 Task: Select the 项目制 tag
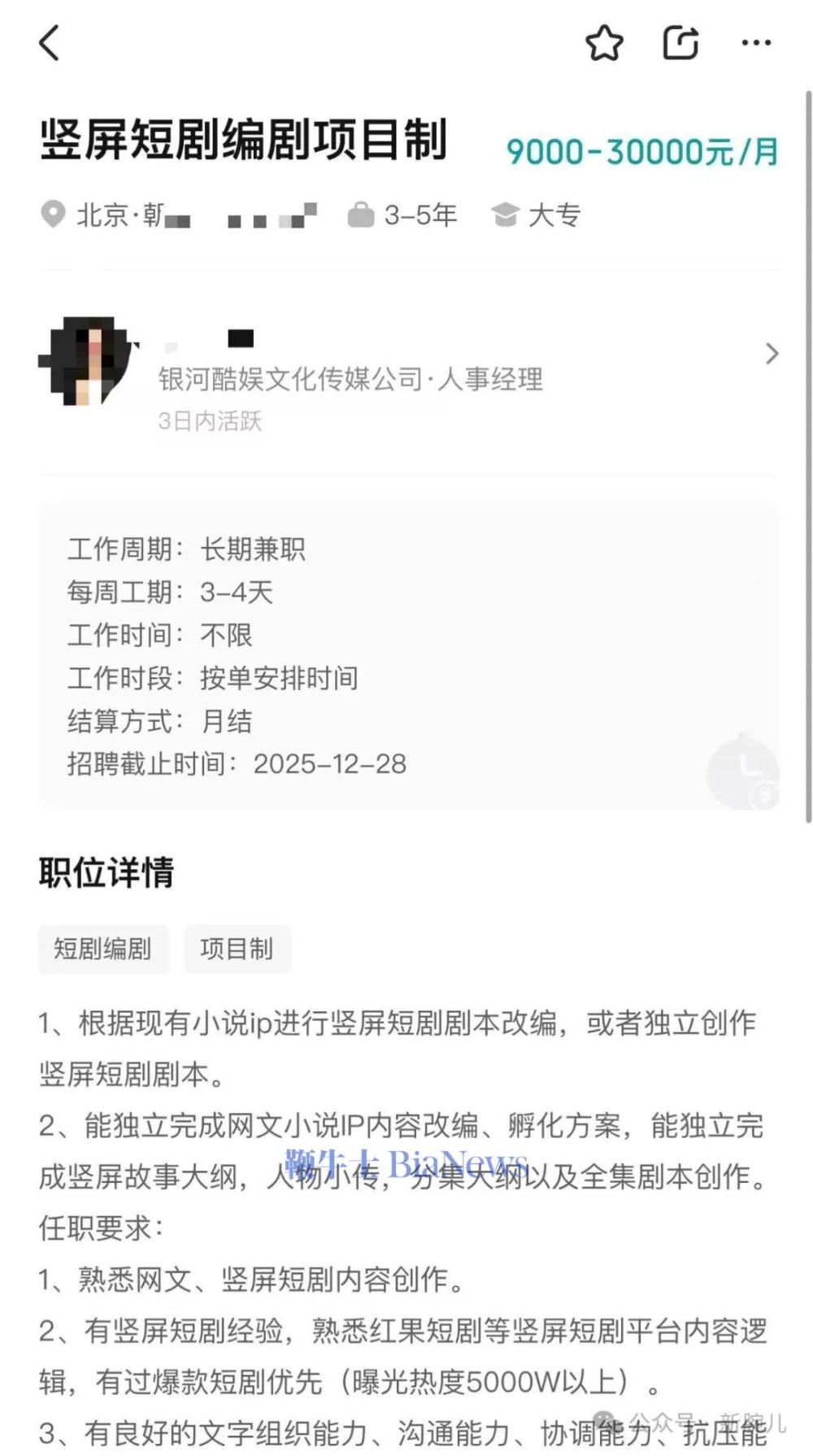237,949
